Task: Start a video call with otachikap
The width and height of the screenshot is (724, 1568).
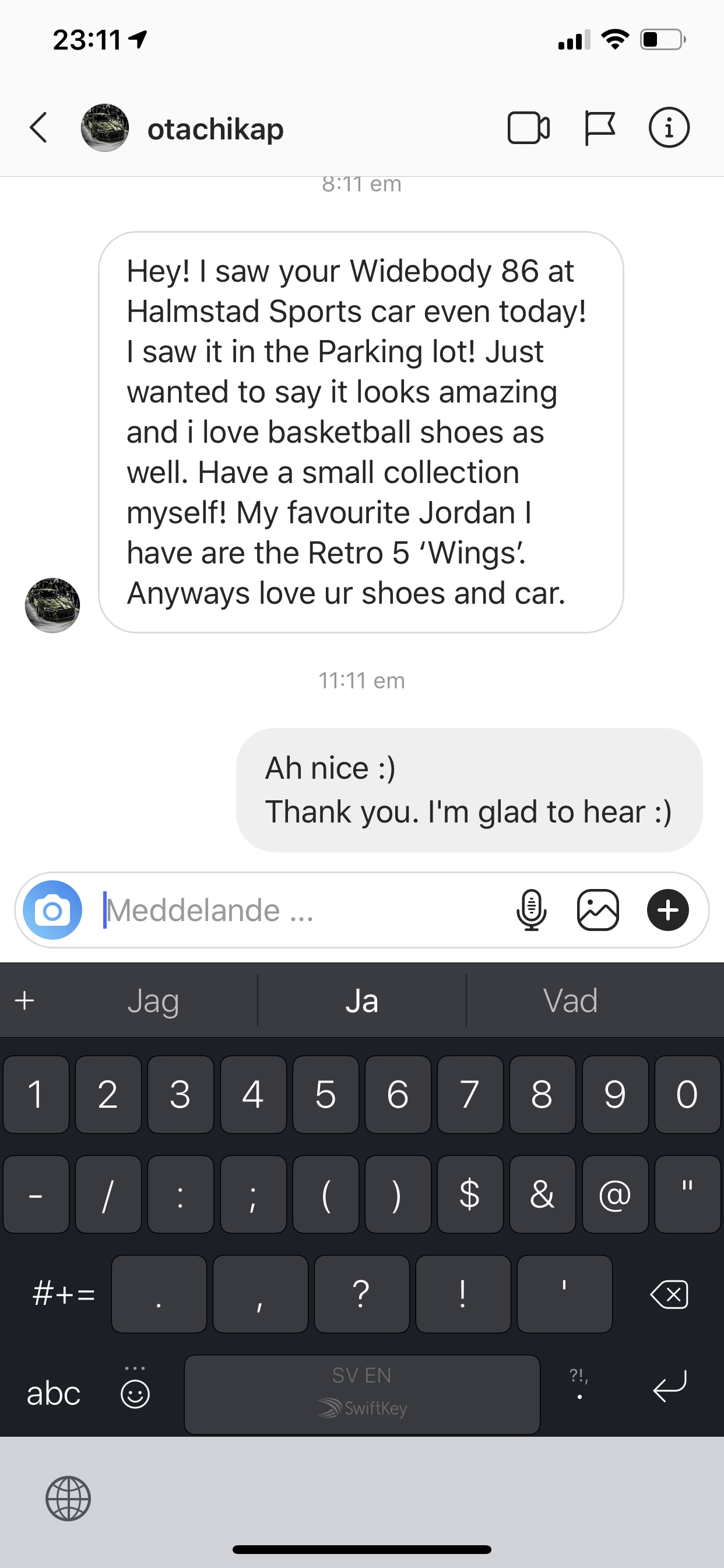Action: click(x=528, y=128)
